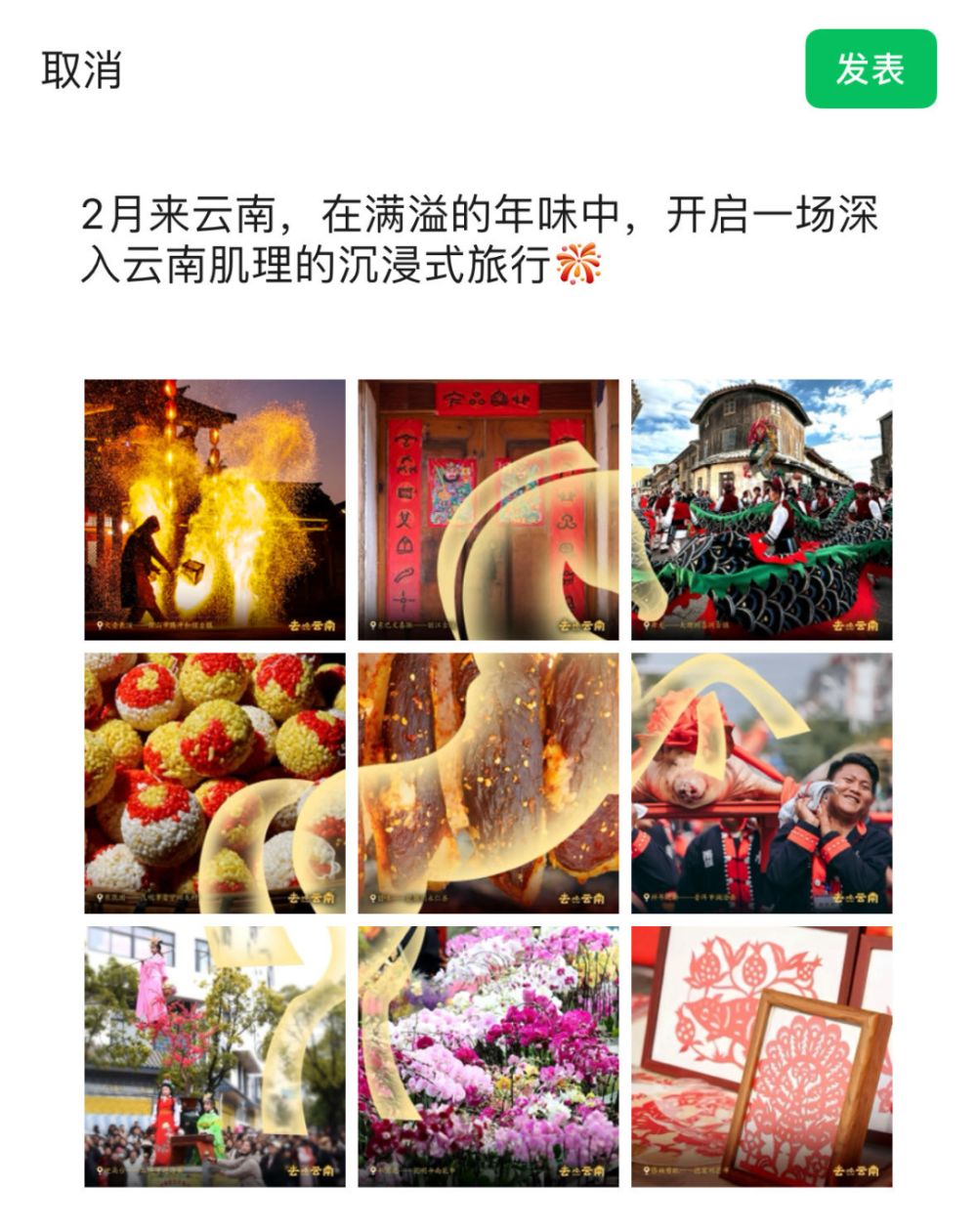Open the red paper-cutting photo
Viewport: 977px width, 1232px height.
(x=761, y=1056)
